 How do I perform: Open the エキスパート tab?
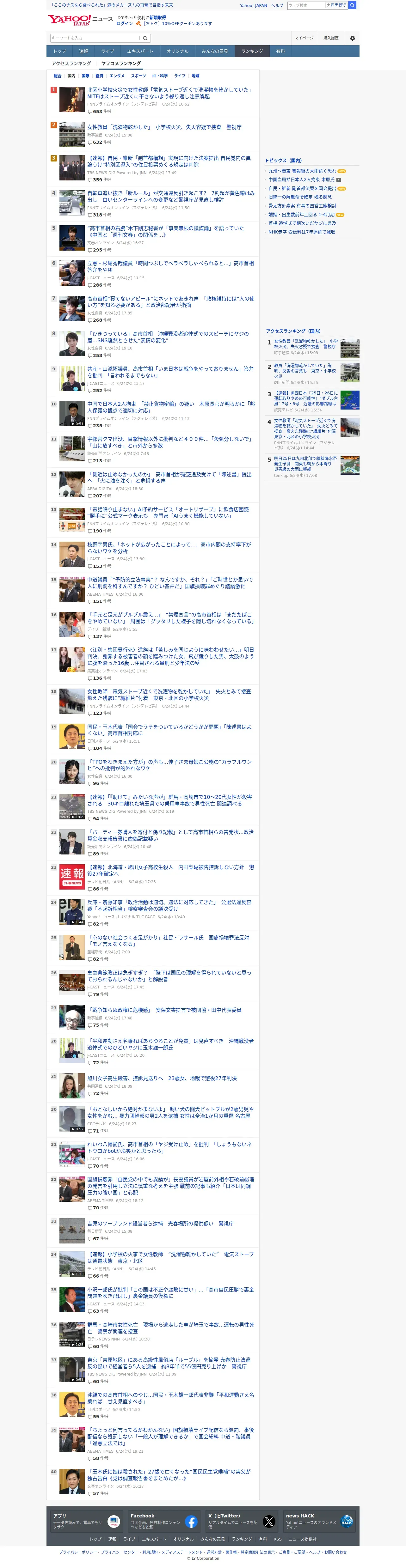point(140,51)
